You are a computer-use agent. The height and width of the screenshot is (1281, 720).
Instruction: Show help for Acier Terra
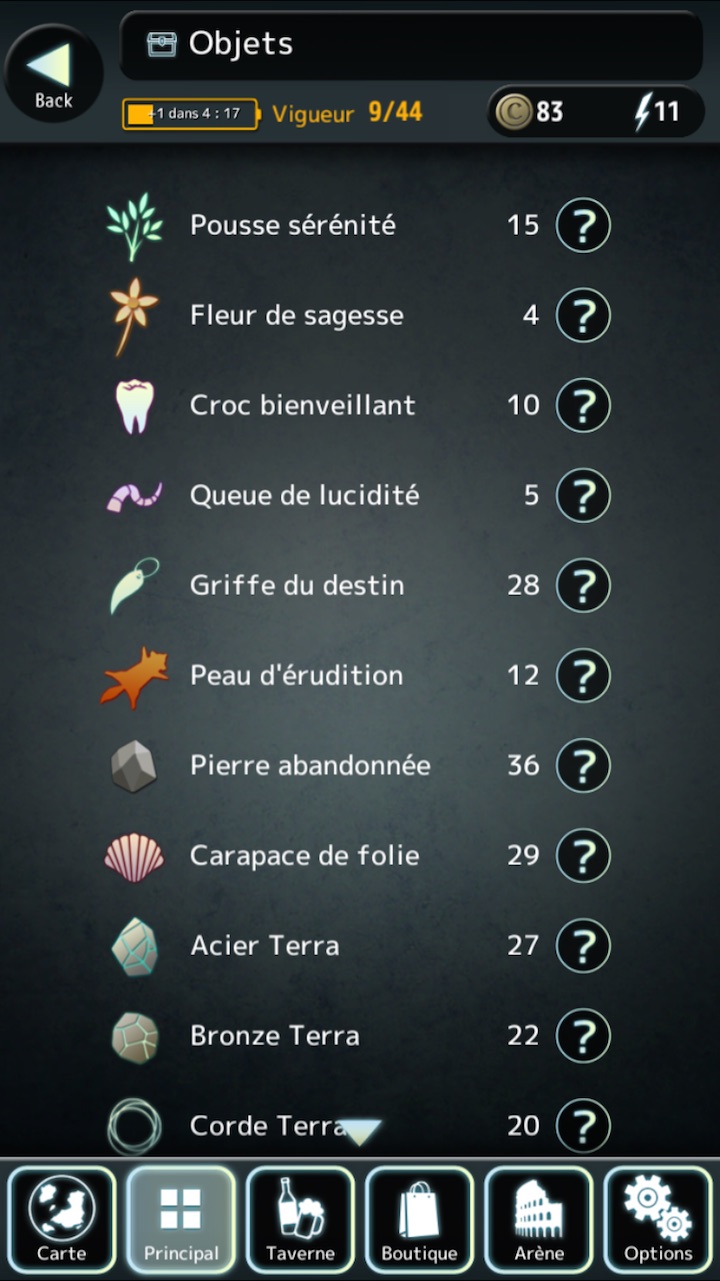point(583,945)
